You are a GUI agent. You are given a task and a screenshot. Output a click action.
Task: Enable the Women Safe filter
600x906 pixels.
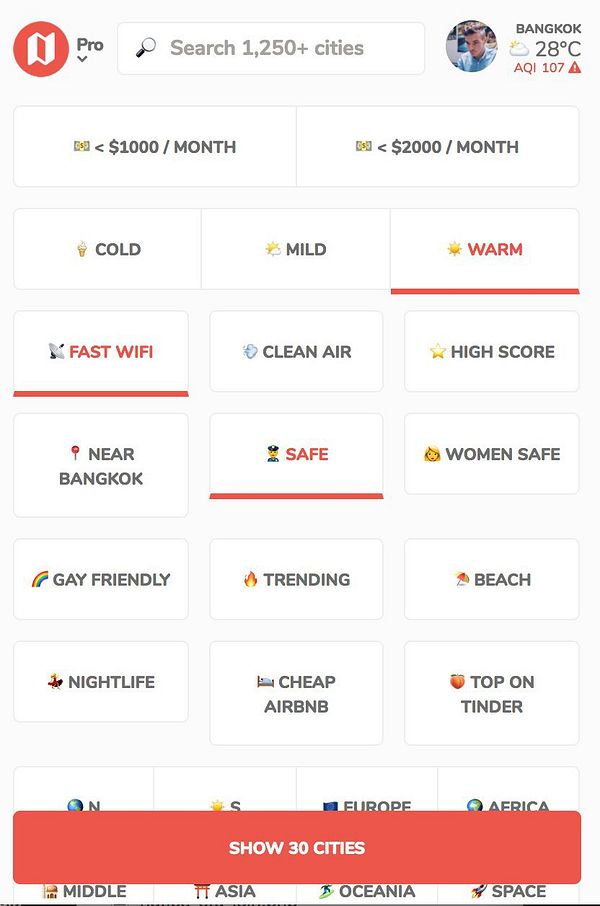pos(491,454)
